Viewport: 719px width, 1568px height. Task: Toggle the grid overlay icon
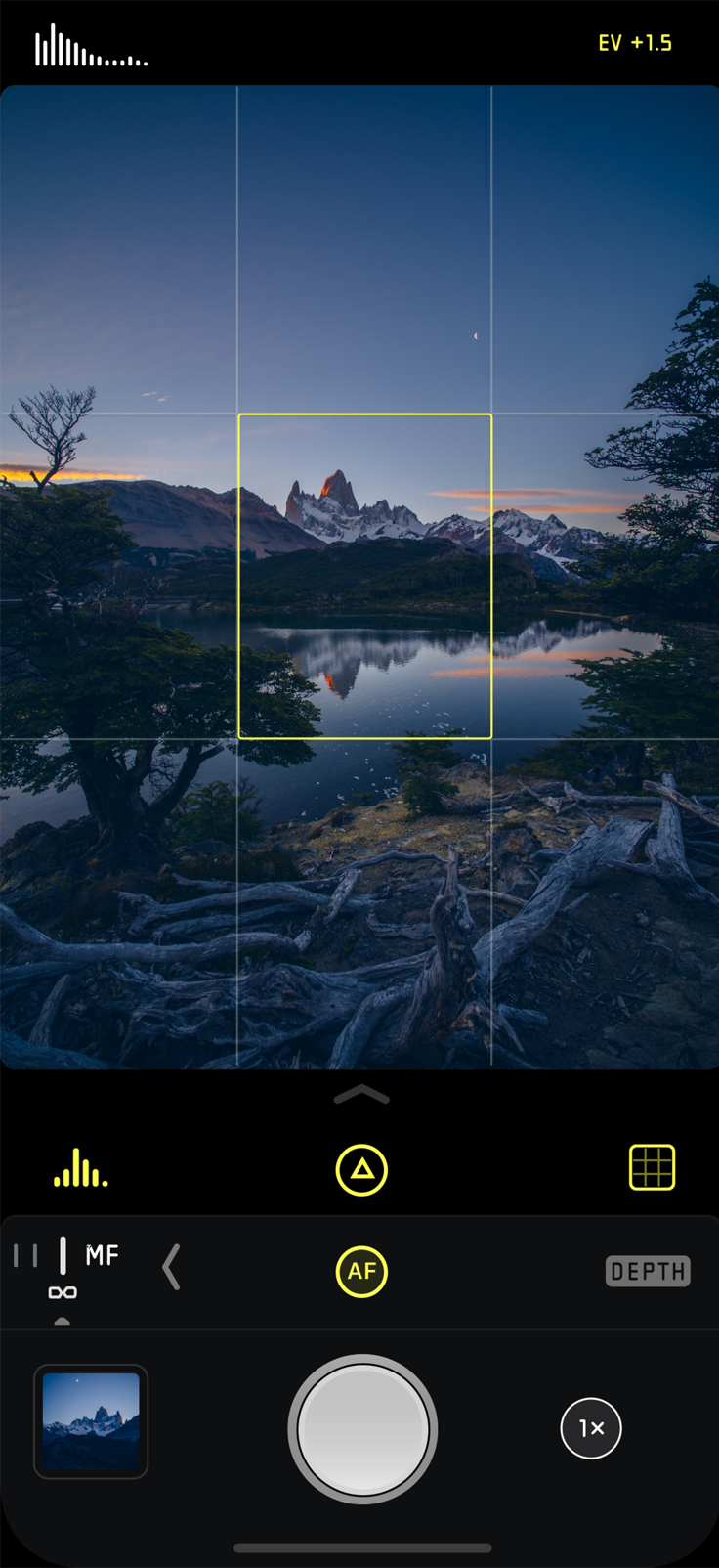652,1167
